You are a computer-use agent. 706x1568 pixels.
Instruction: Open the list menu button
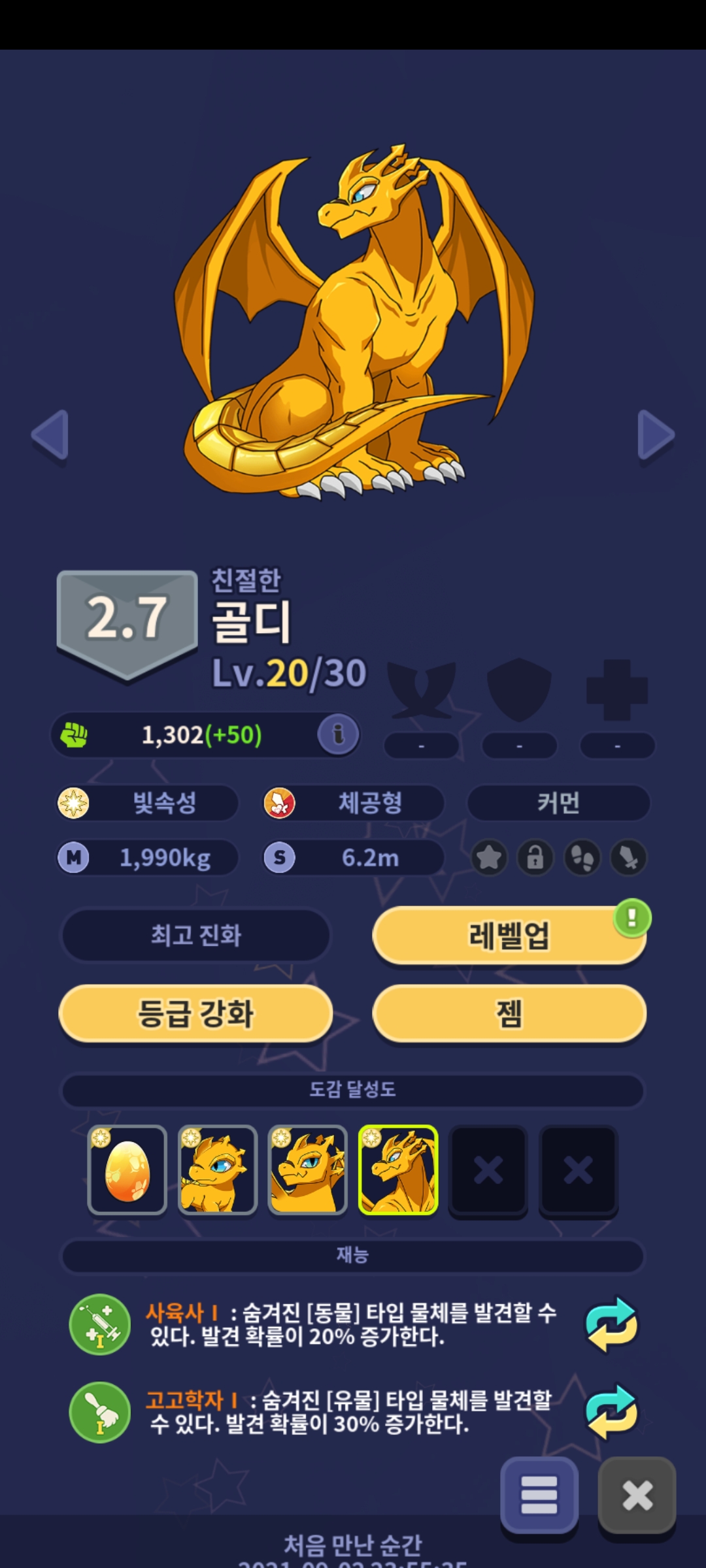(539, 1495)
